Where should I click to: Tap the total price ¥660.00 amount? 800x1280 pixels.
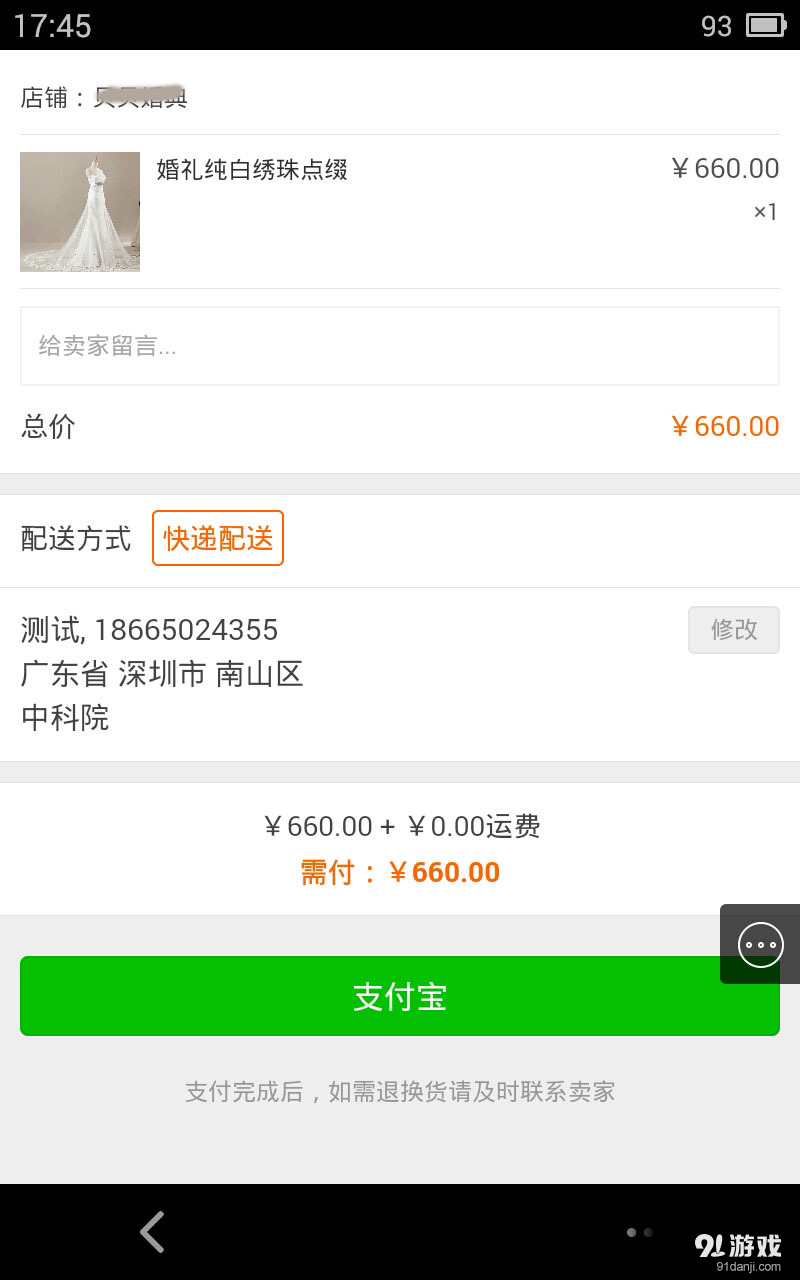pyautogui.click(x=724, y=426)
